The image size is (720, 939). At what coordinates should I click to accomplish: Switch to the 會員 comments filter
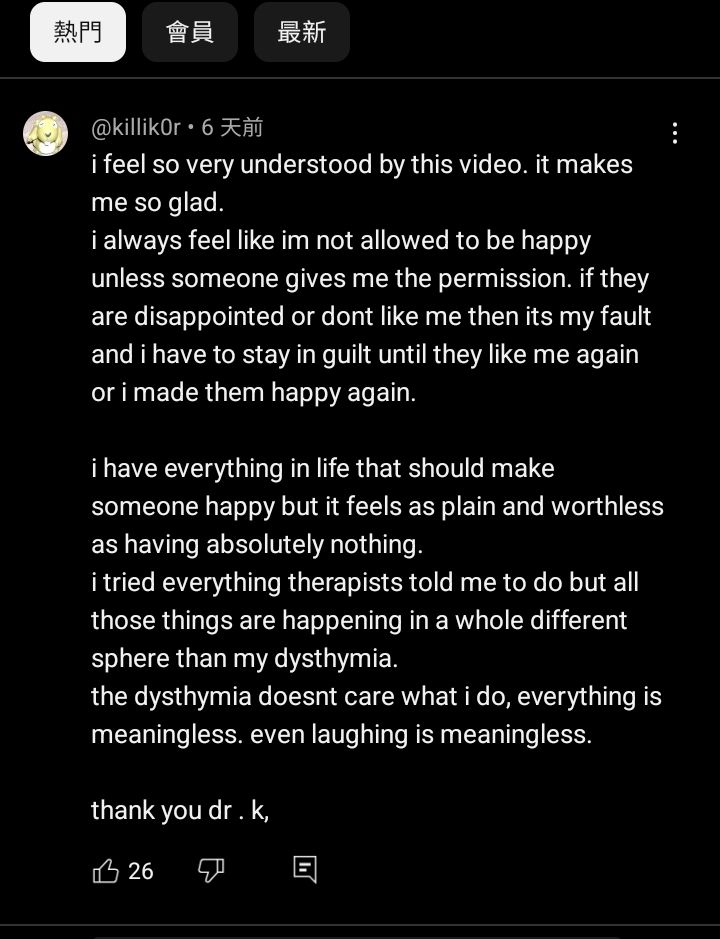190,32
